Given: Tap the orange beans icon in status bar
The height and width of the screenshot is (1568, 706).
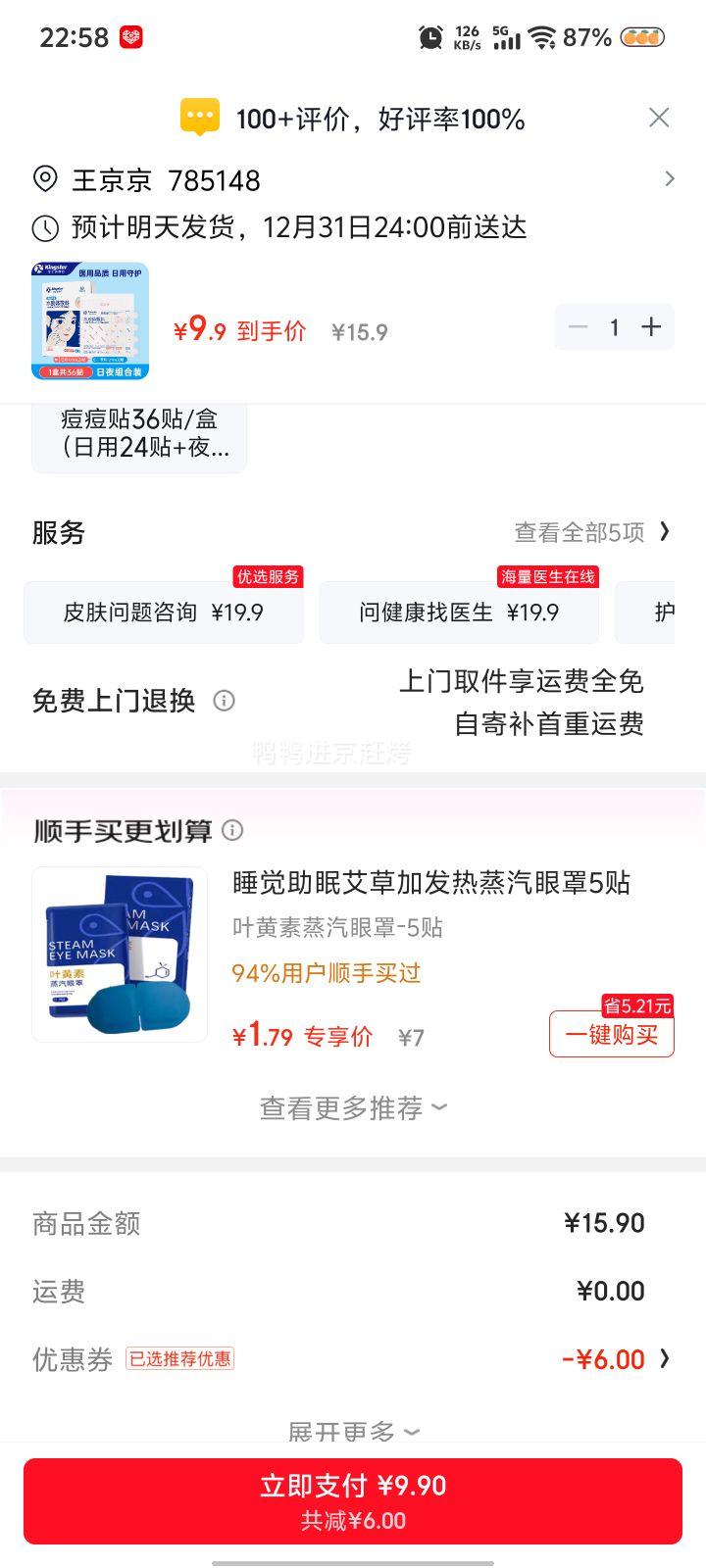Looking at the screenshot, I should [644, 36].
